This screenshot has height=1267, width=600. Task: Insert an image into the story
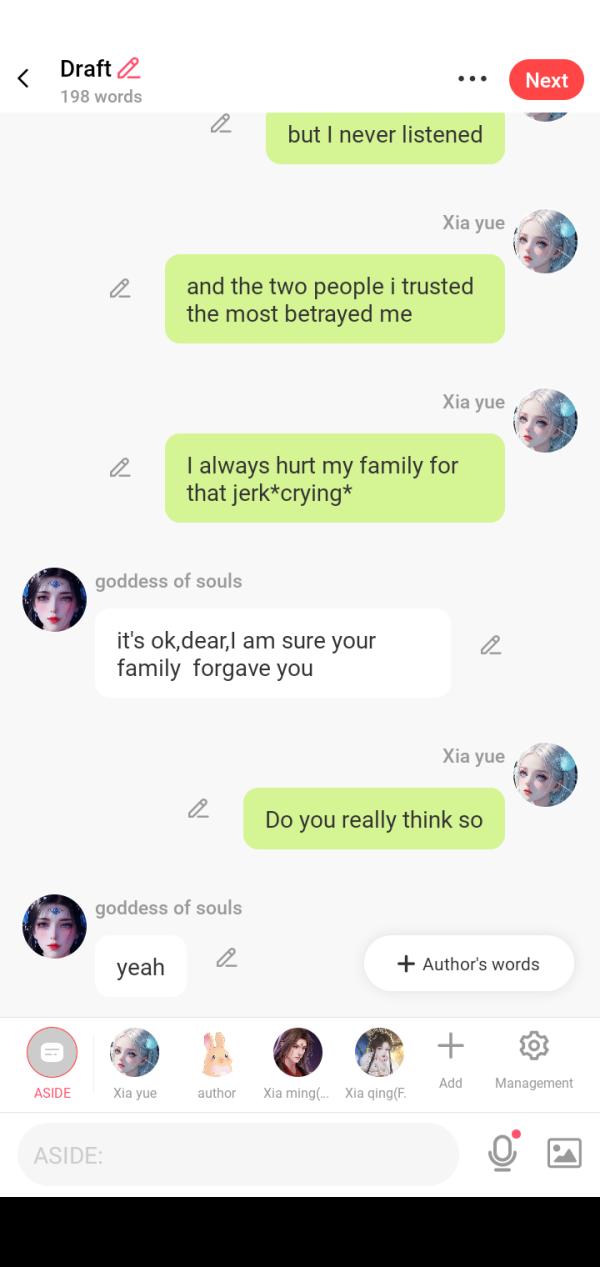click(x=564, y=1154)
